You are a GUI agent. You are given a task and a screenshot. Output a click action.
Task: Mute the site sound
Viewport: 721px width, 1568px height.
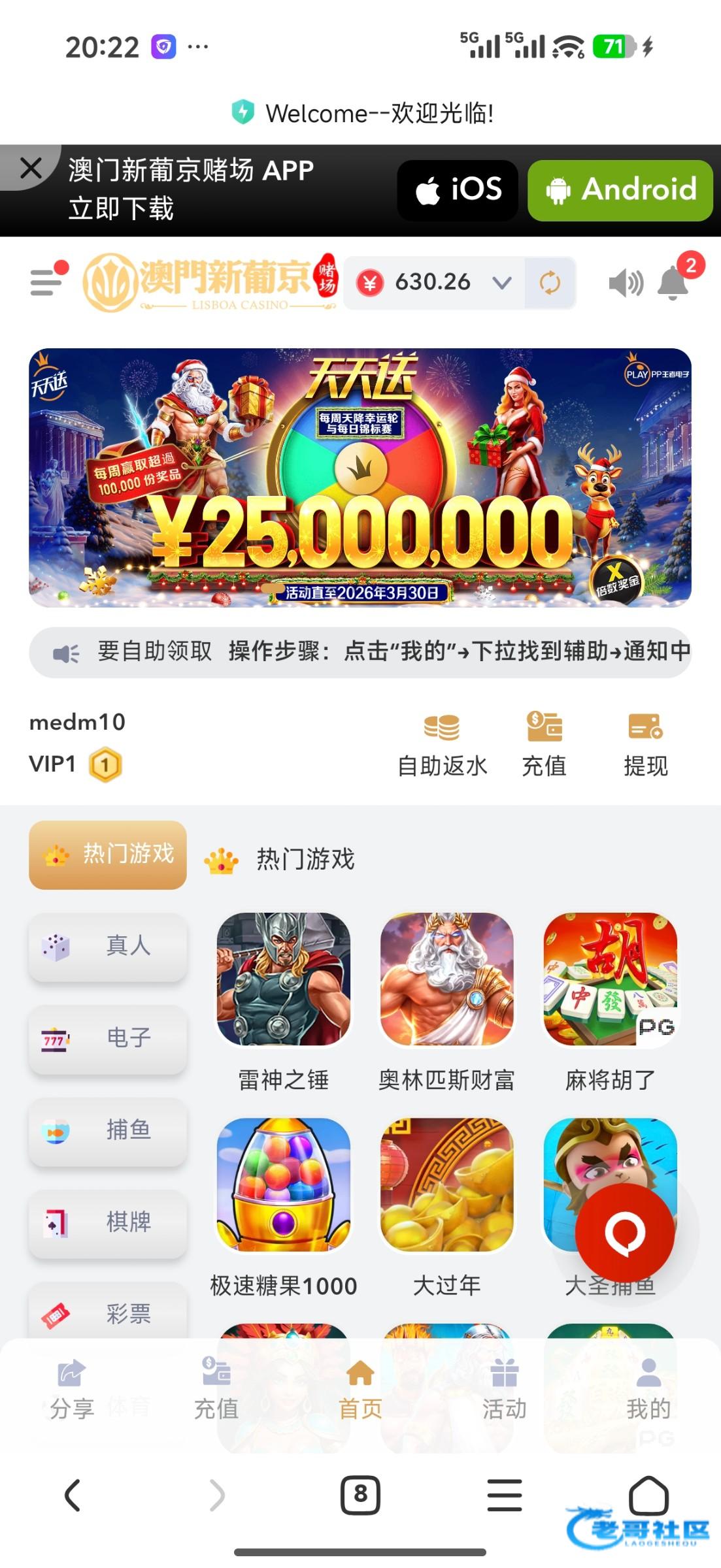click(625, 283)
